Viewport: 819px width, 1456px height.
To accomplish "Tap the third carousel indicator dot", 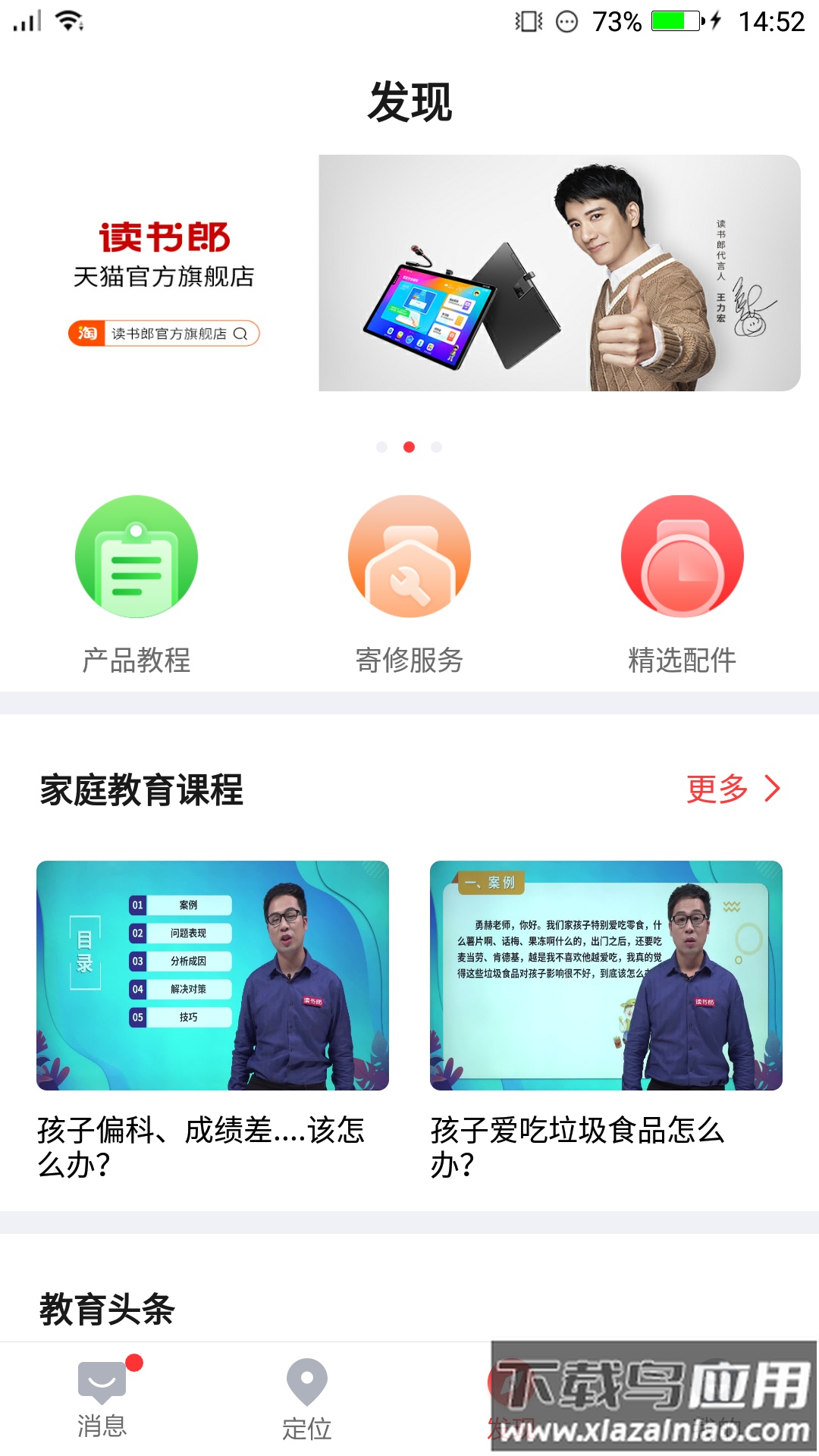I will [435, 447].
